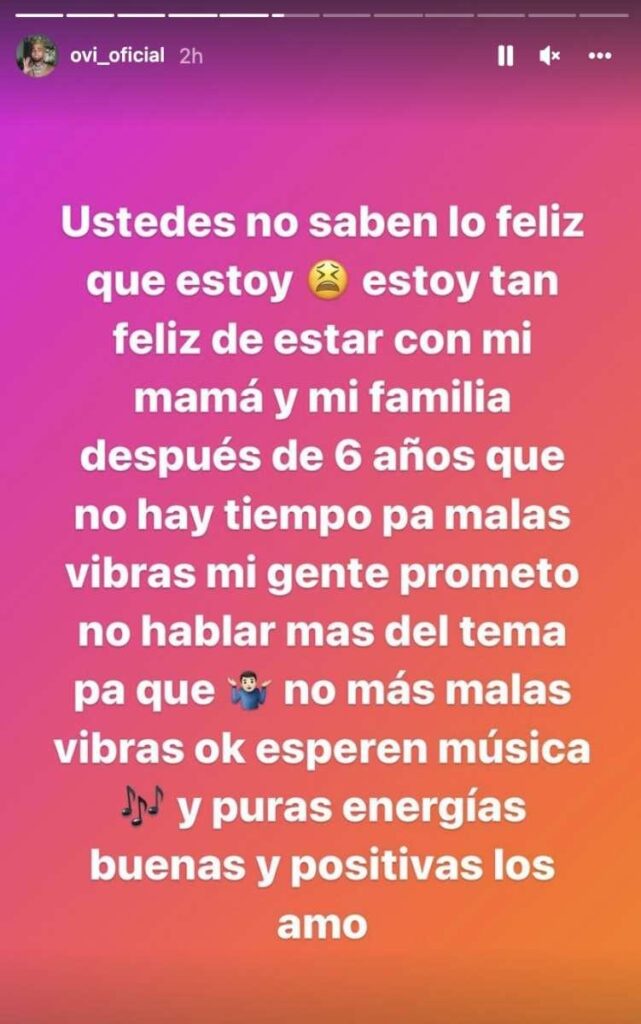
Task: Unmute the story audio
Action: tap(550, 57)
